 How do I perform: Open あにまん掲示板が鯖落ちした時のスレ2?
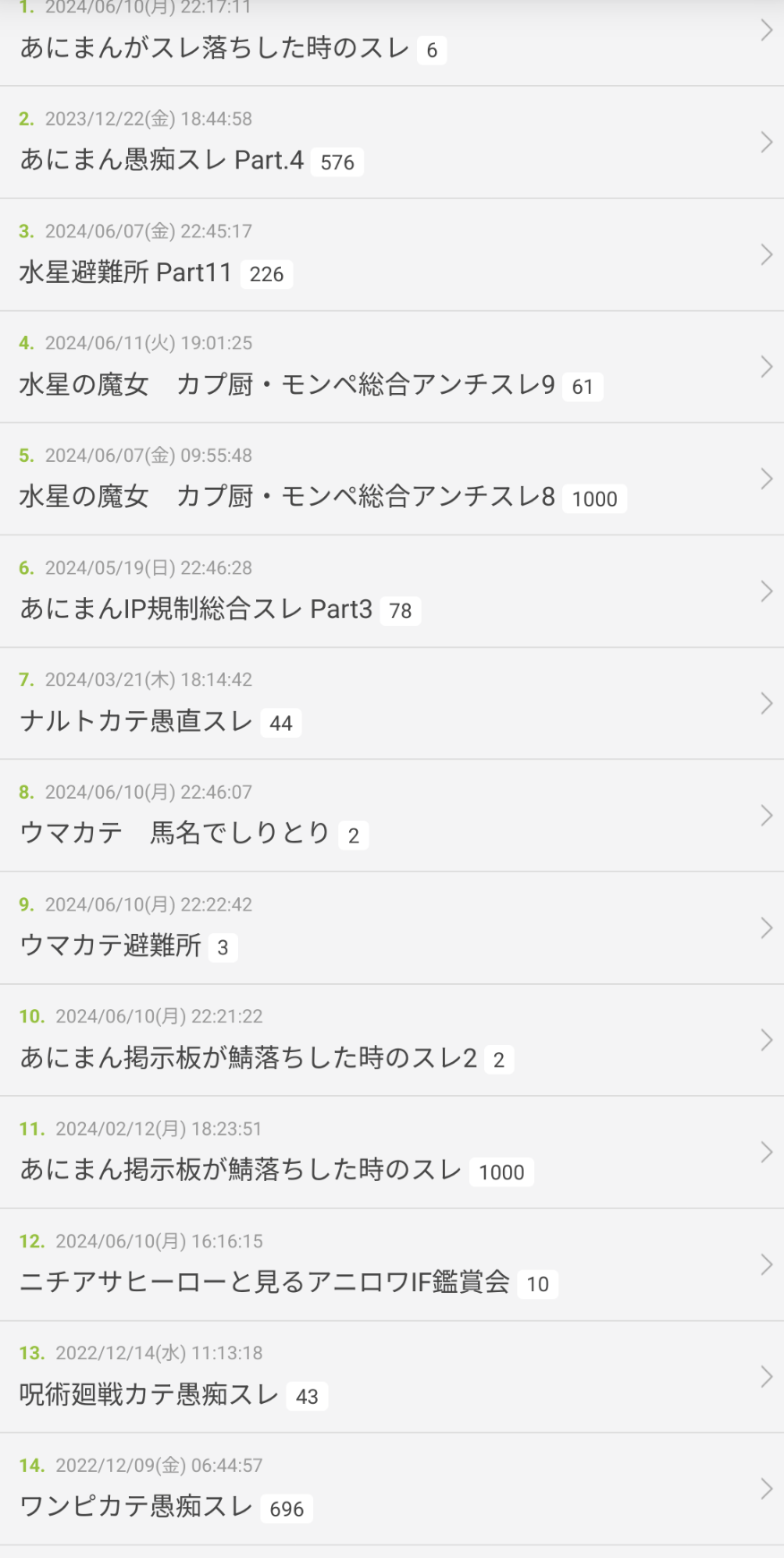tap(249, 1058)
